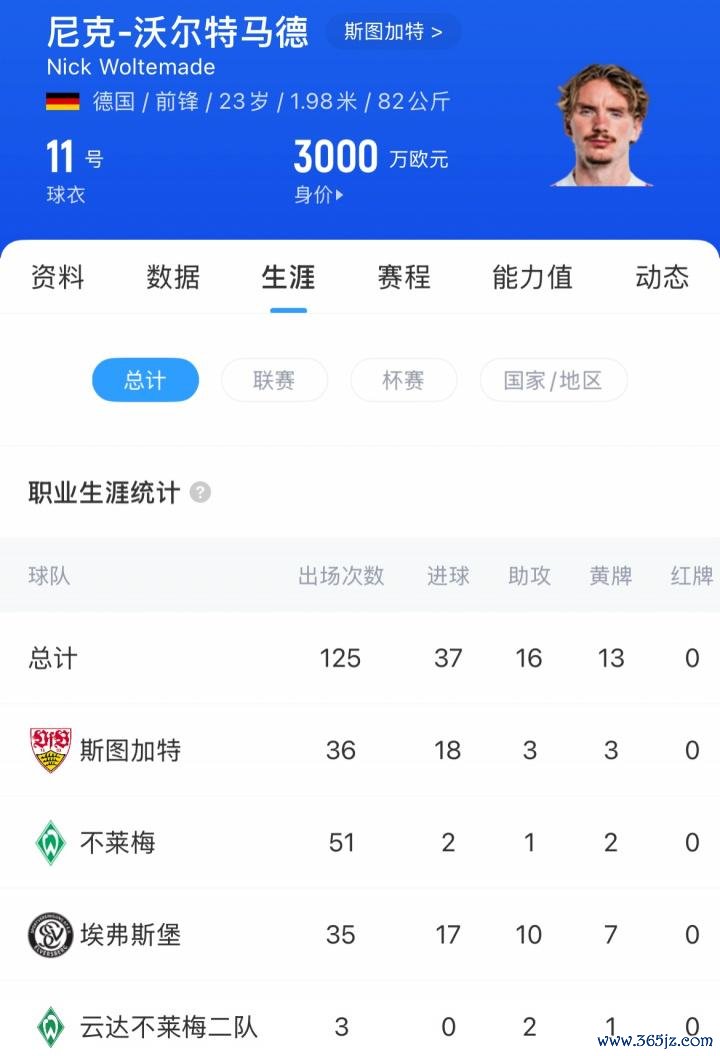720x1056 pixels.
Task: Switch to the 能力值 tab
Action: coord(532,277)
